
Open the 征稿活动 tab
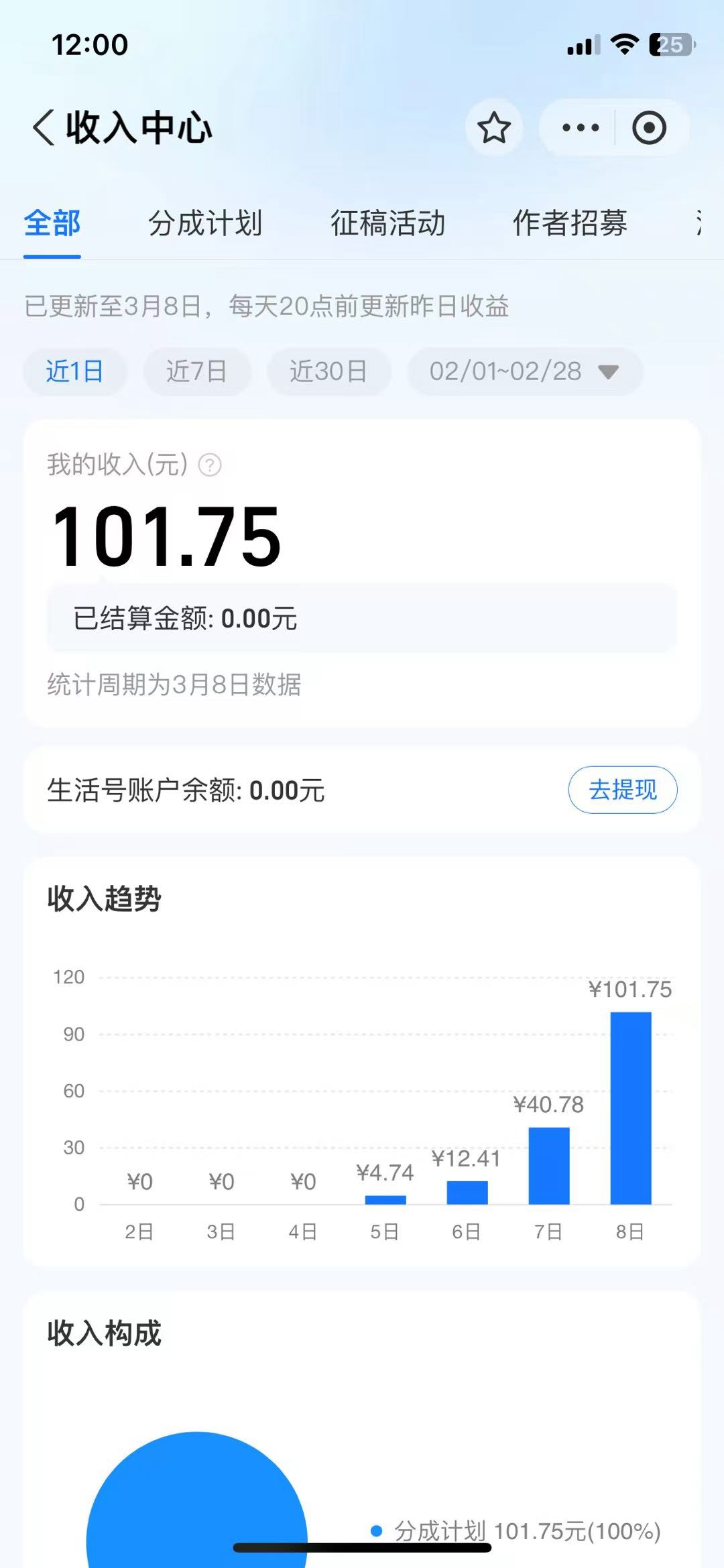(387, 224)
